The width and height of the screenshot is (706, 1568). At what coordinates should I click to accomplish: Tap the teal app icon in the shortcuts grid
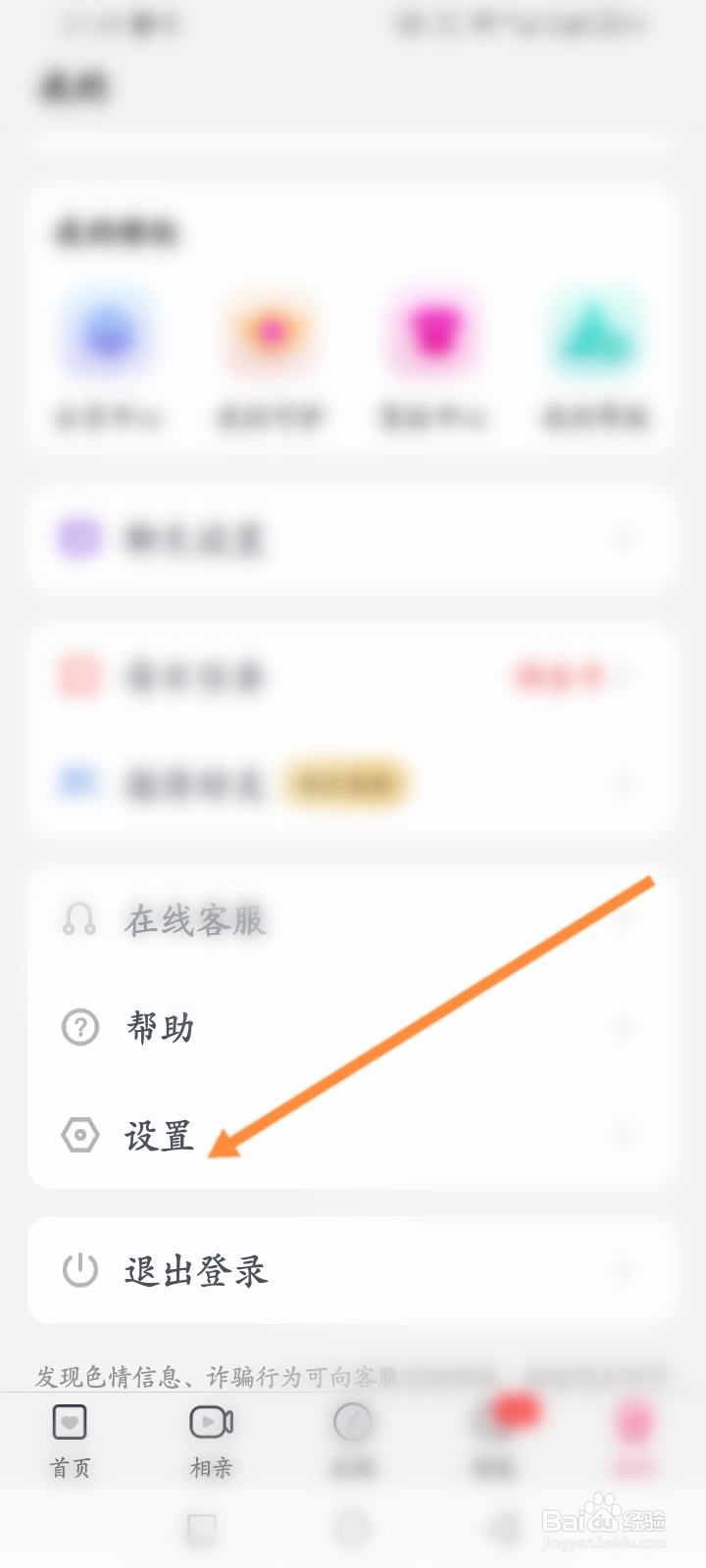click(596, 333)
